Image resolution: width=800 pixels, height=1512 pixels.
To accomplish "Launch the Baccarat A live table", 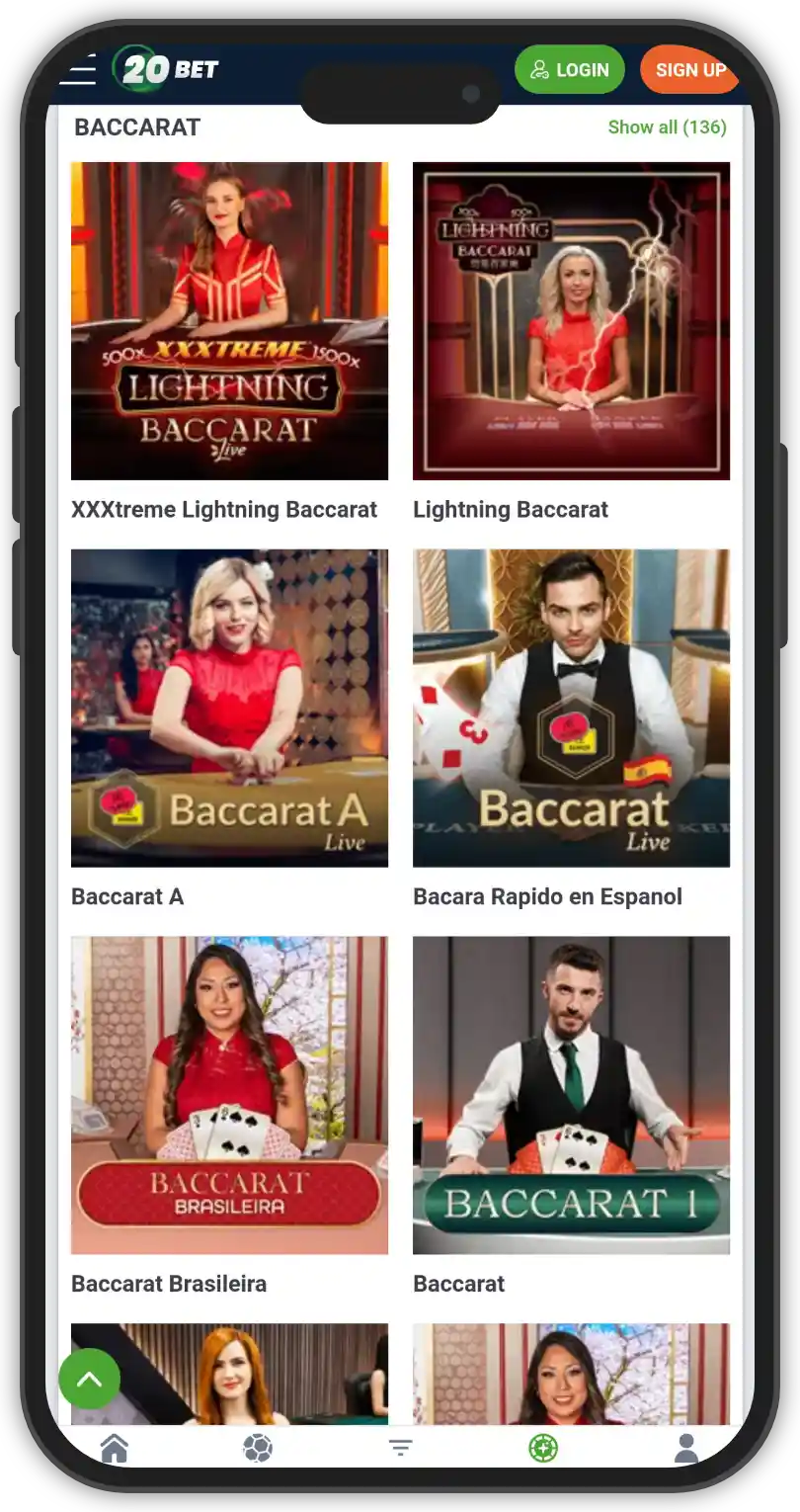I will (229, 708).
